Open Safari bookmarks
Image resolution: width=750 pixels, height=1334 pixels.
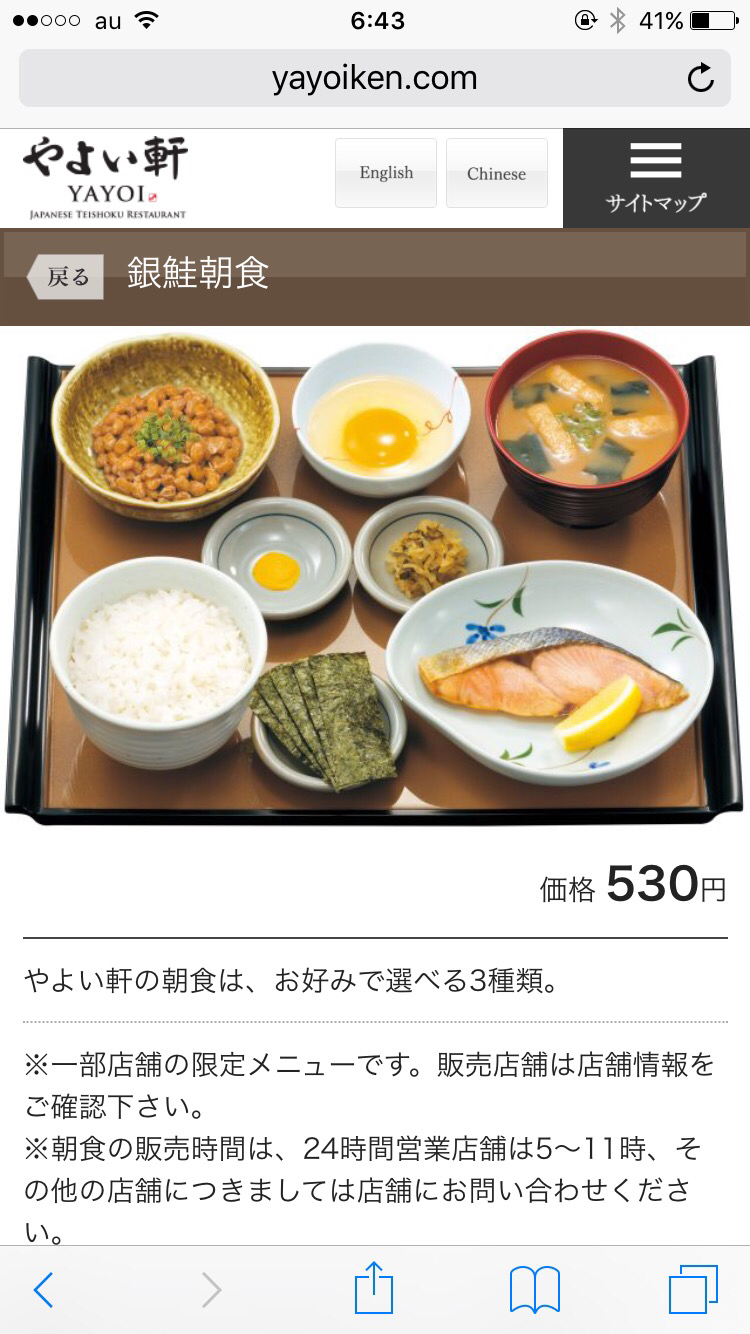click(x=534, y=1290)
